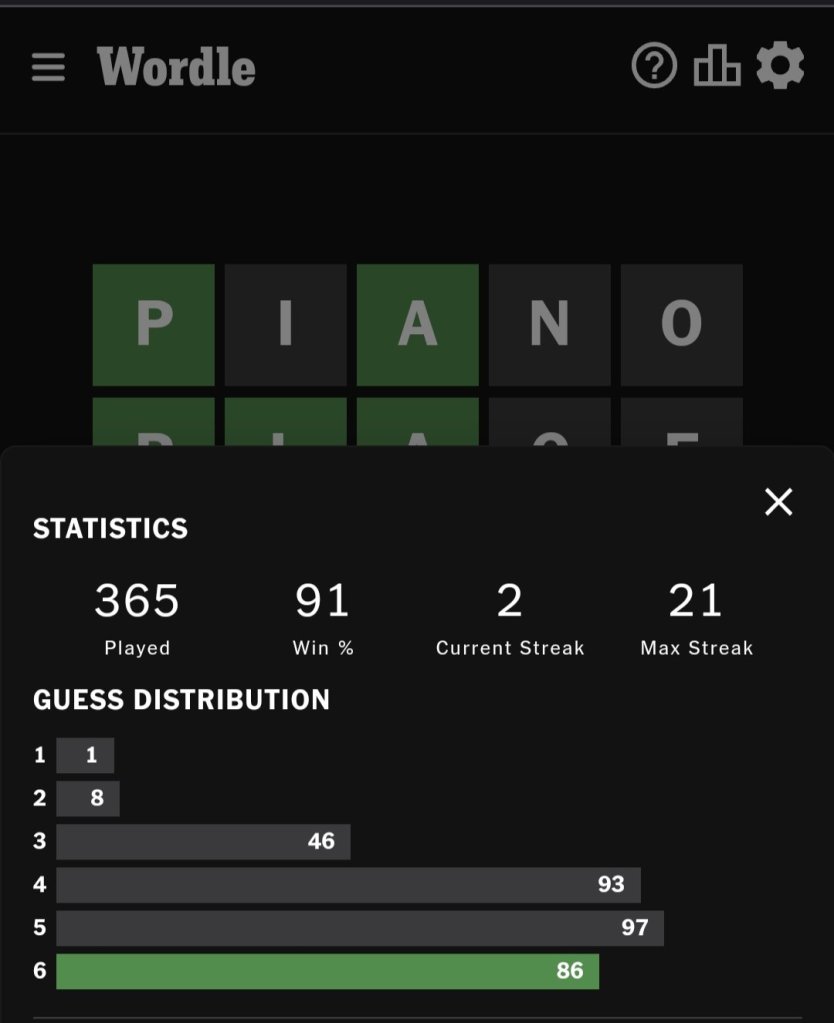
Task: Close the statistics panel
Action: coord(778,502)
